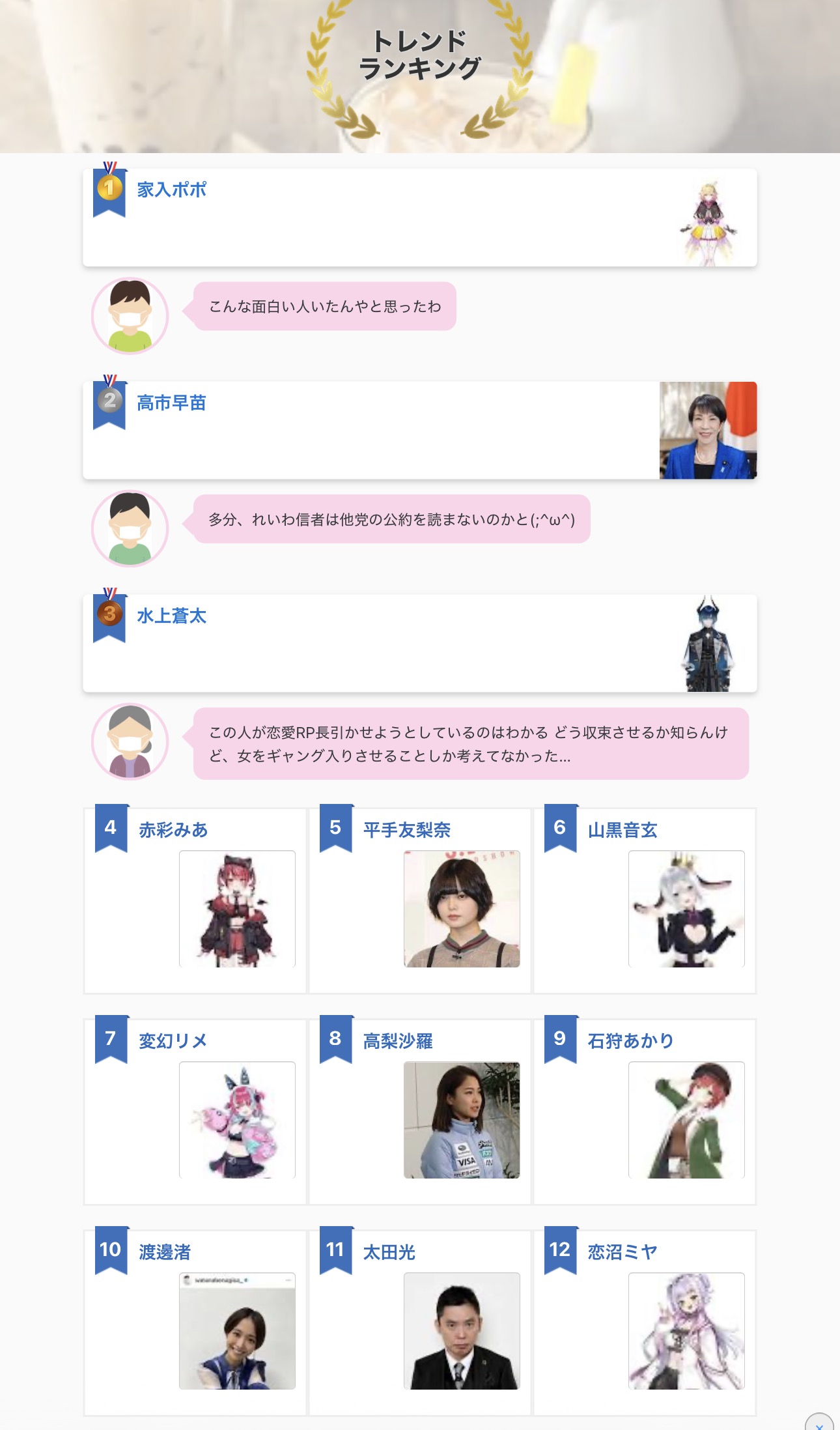Viewport: 840px width, 1430px height.
Task: Open the 赤彩みあ card ranked fourth
Action: pos(195,901)
